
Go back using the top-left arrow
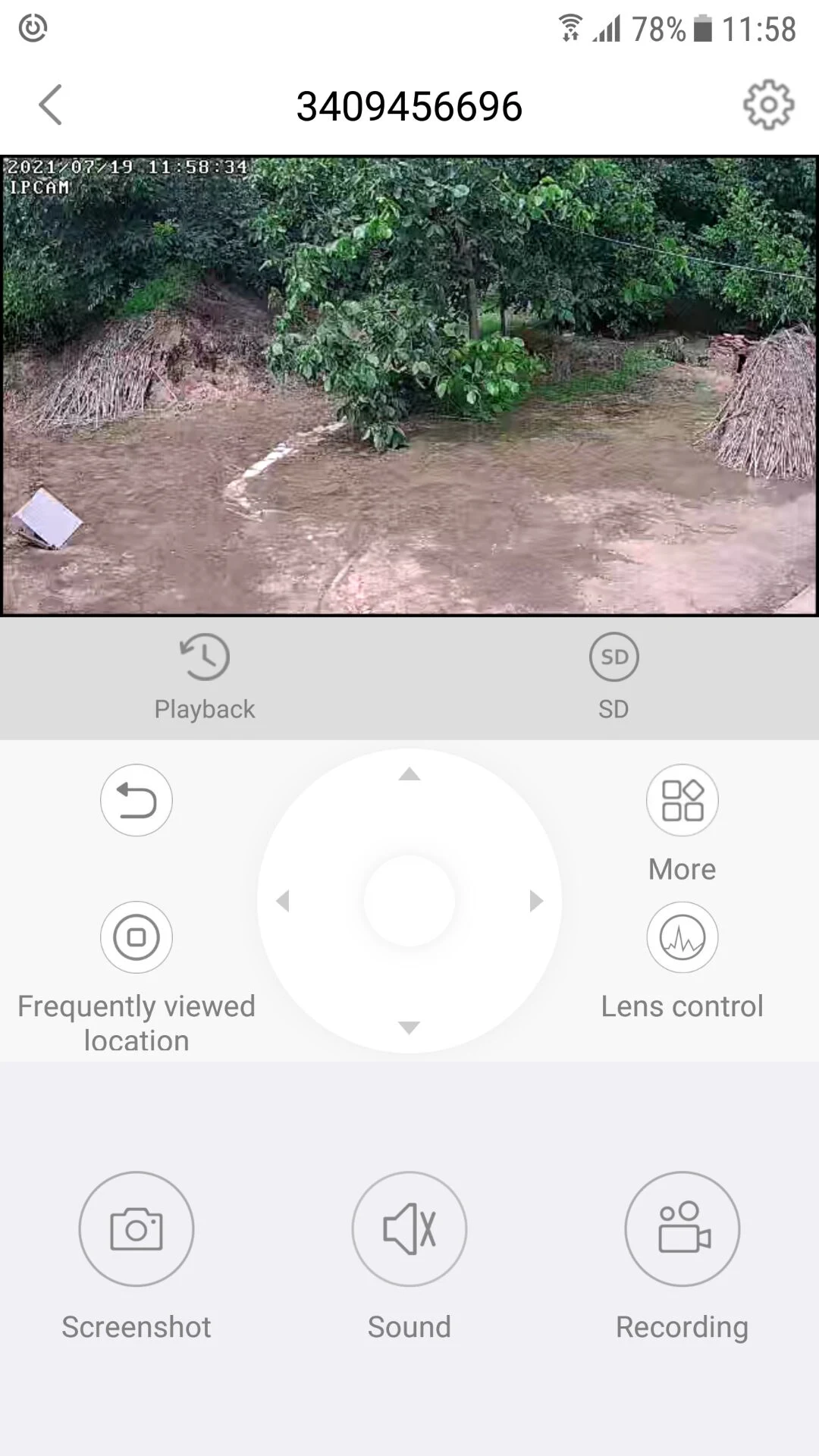point(50,105)
